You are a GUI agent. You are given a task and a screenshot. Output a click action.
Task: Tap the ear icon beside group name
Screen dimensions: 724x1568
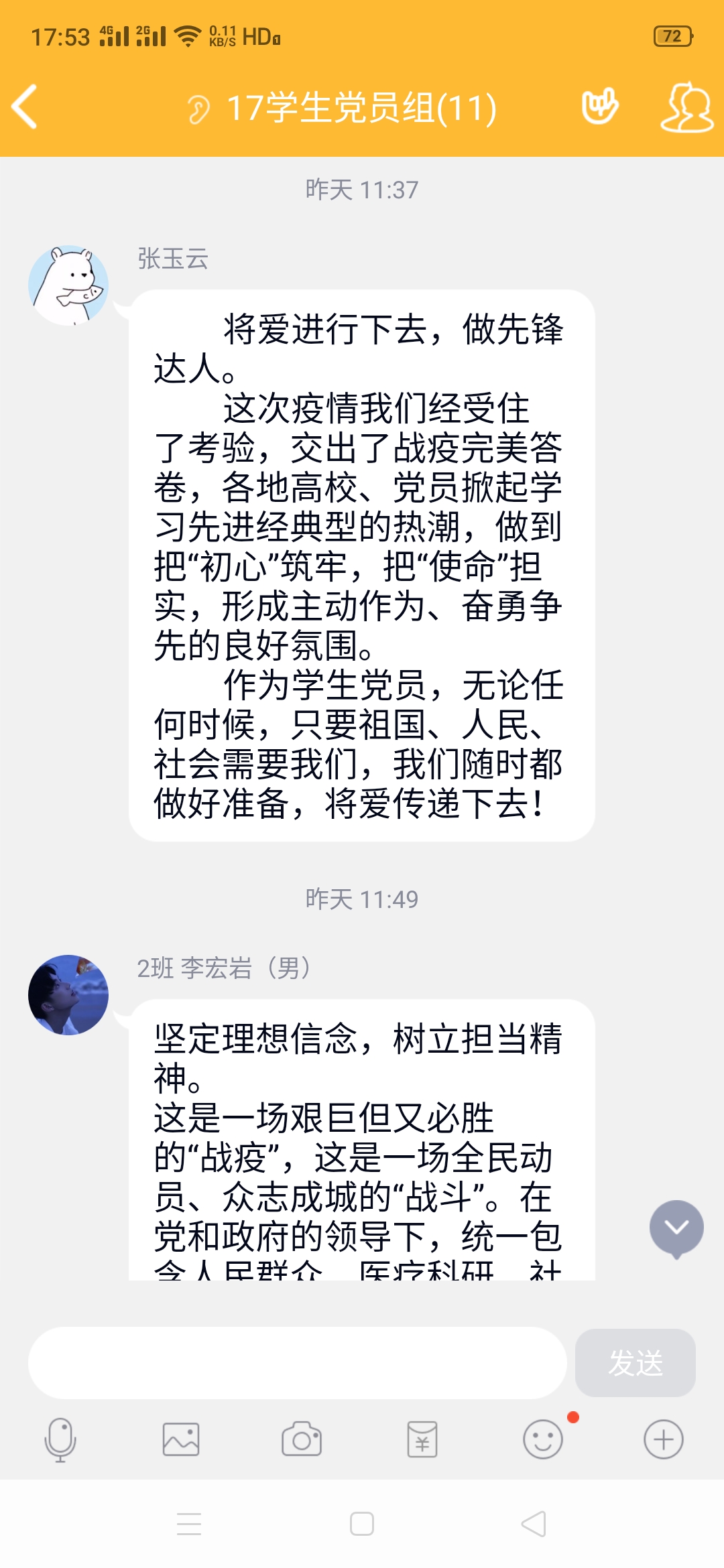pyautogui.click(x=198, y=107)
